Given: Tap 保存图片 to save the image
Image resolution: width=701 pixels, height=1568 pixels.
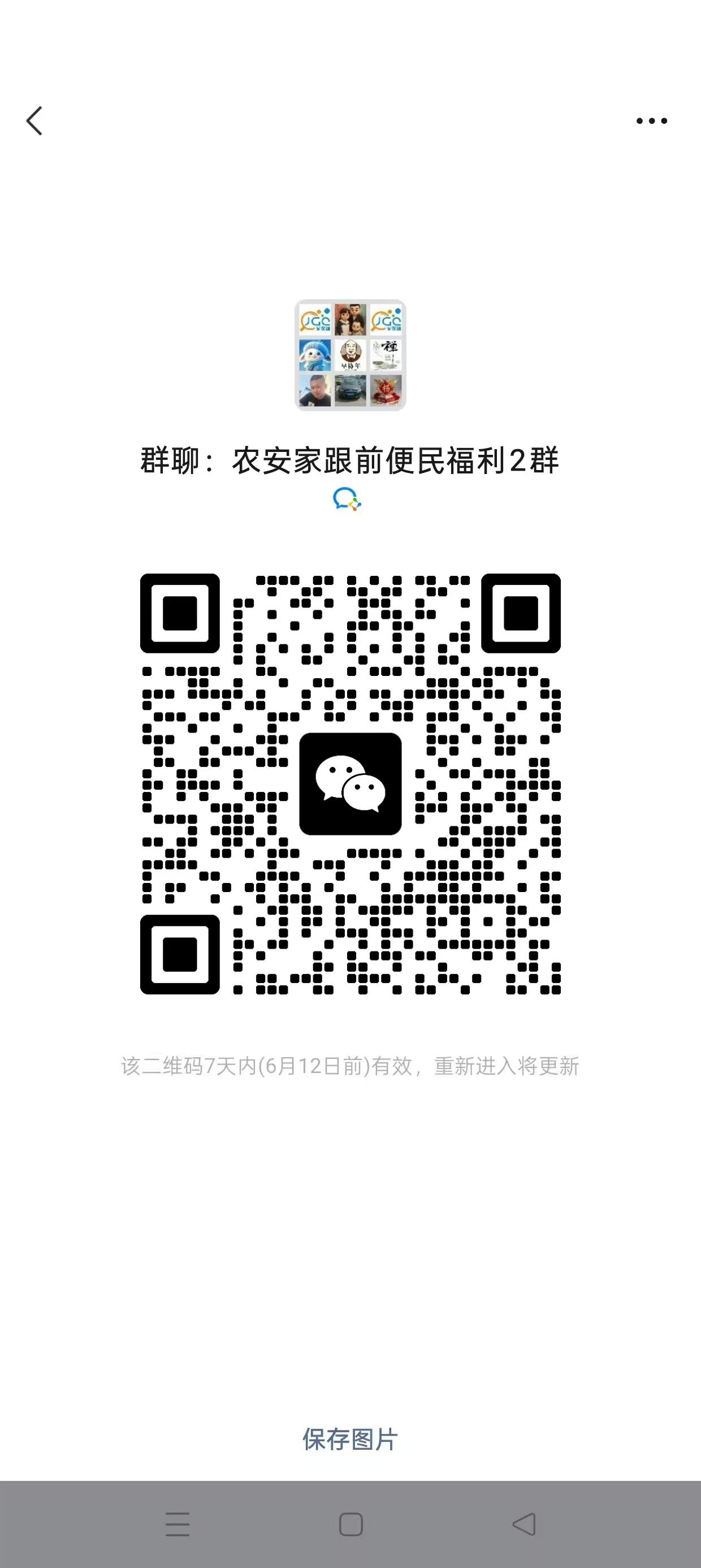Looking at the screenshot, I should 350,1440.
